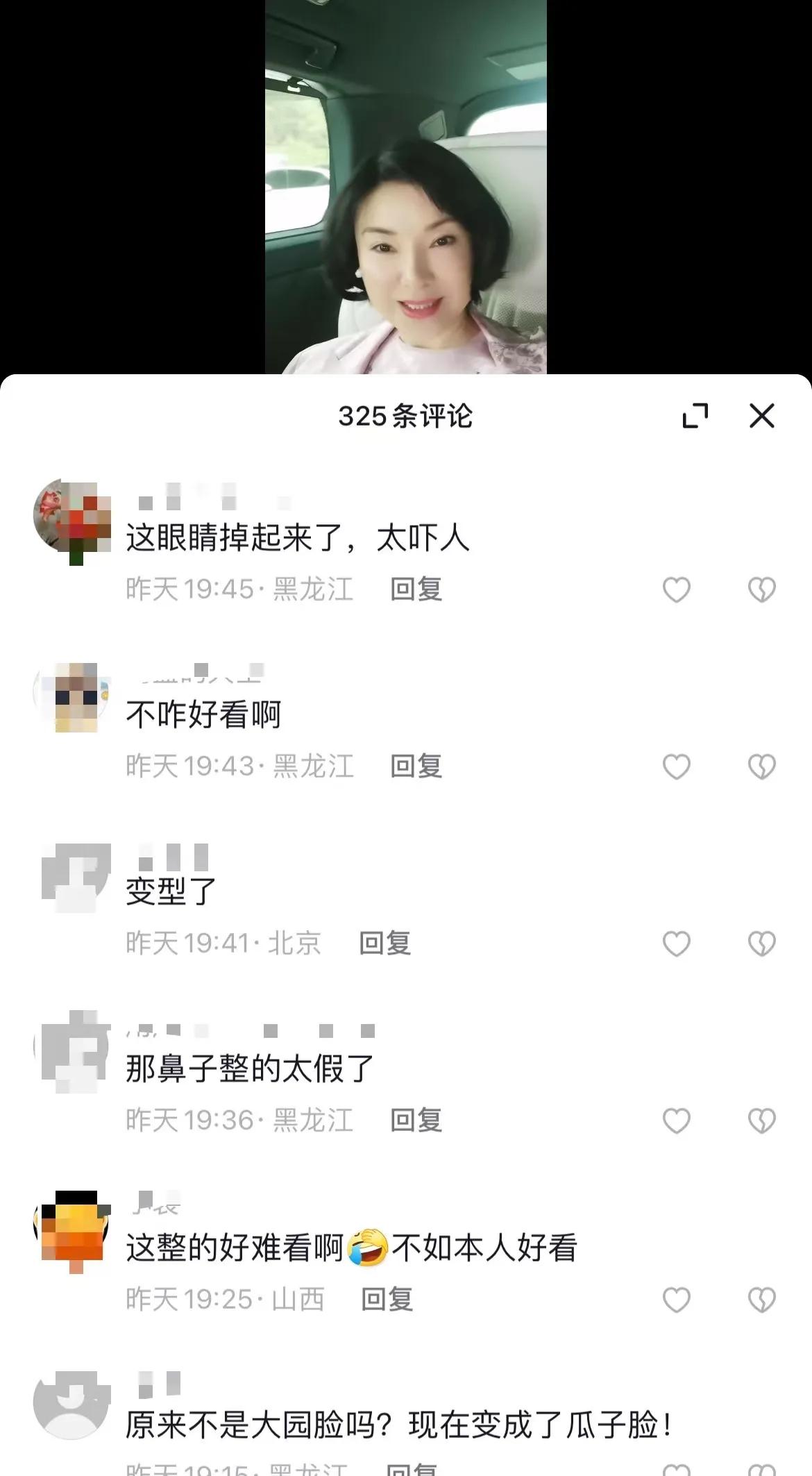Like the comment '不咋好看啊'

point(676,766)
